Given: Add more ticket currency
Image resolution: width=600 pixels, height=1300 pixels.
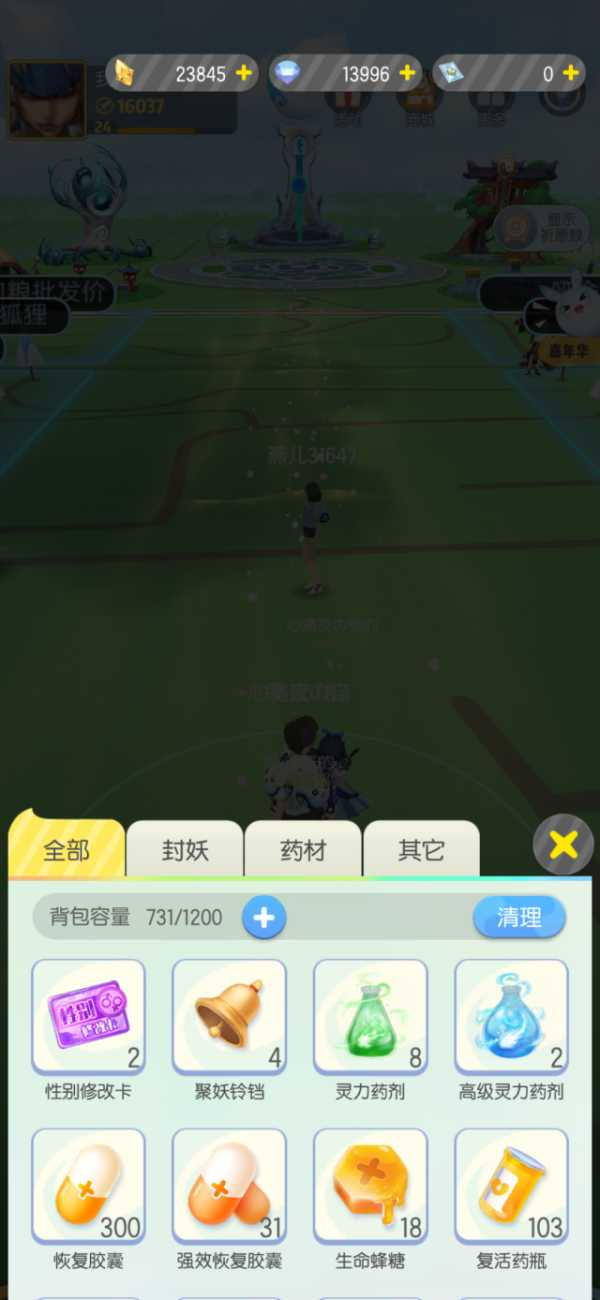Looking at the screenshot, I should 570,74.
